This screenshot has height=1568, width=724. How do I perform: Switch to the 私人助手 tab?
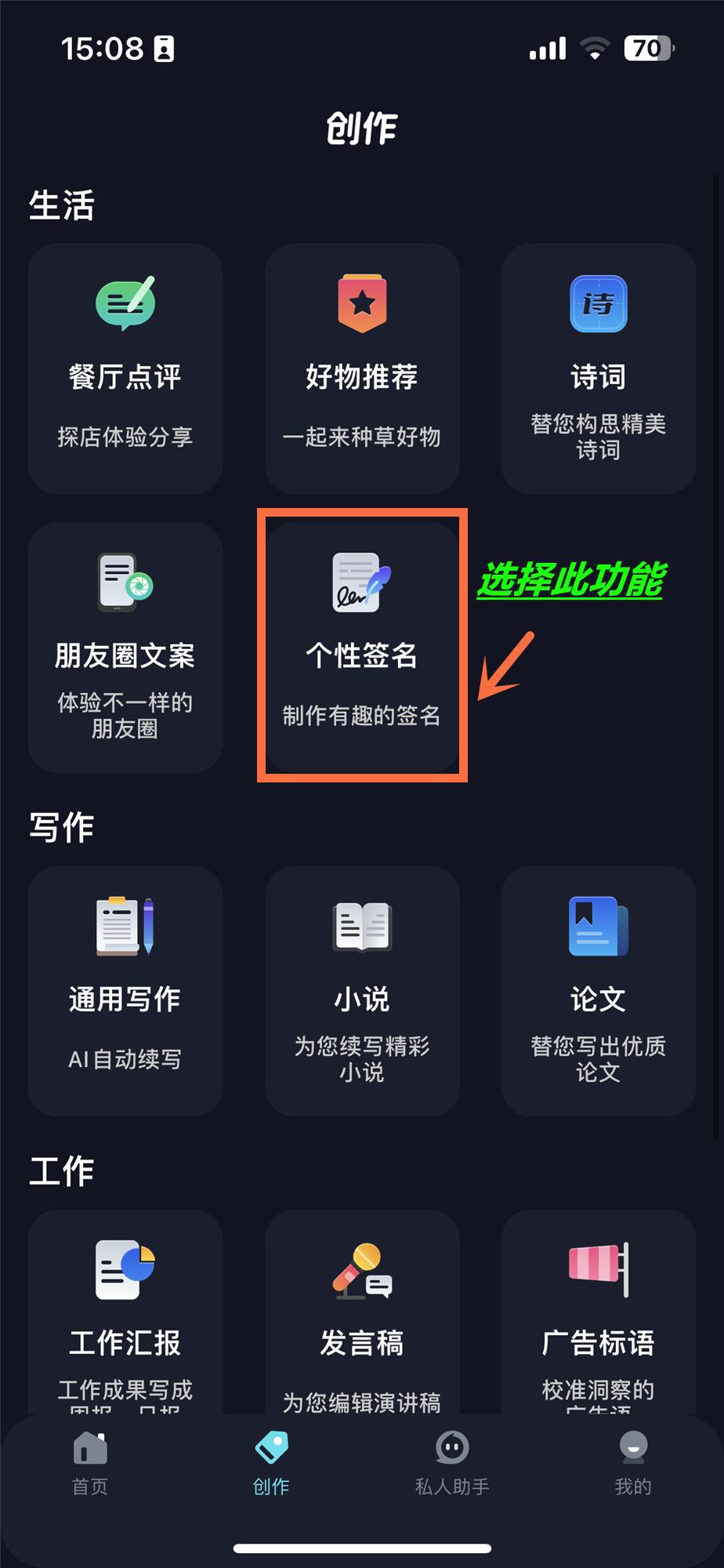click(452, 1468)
